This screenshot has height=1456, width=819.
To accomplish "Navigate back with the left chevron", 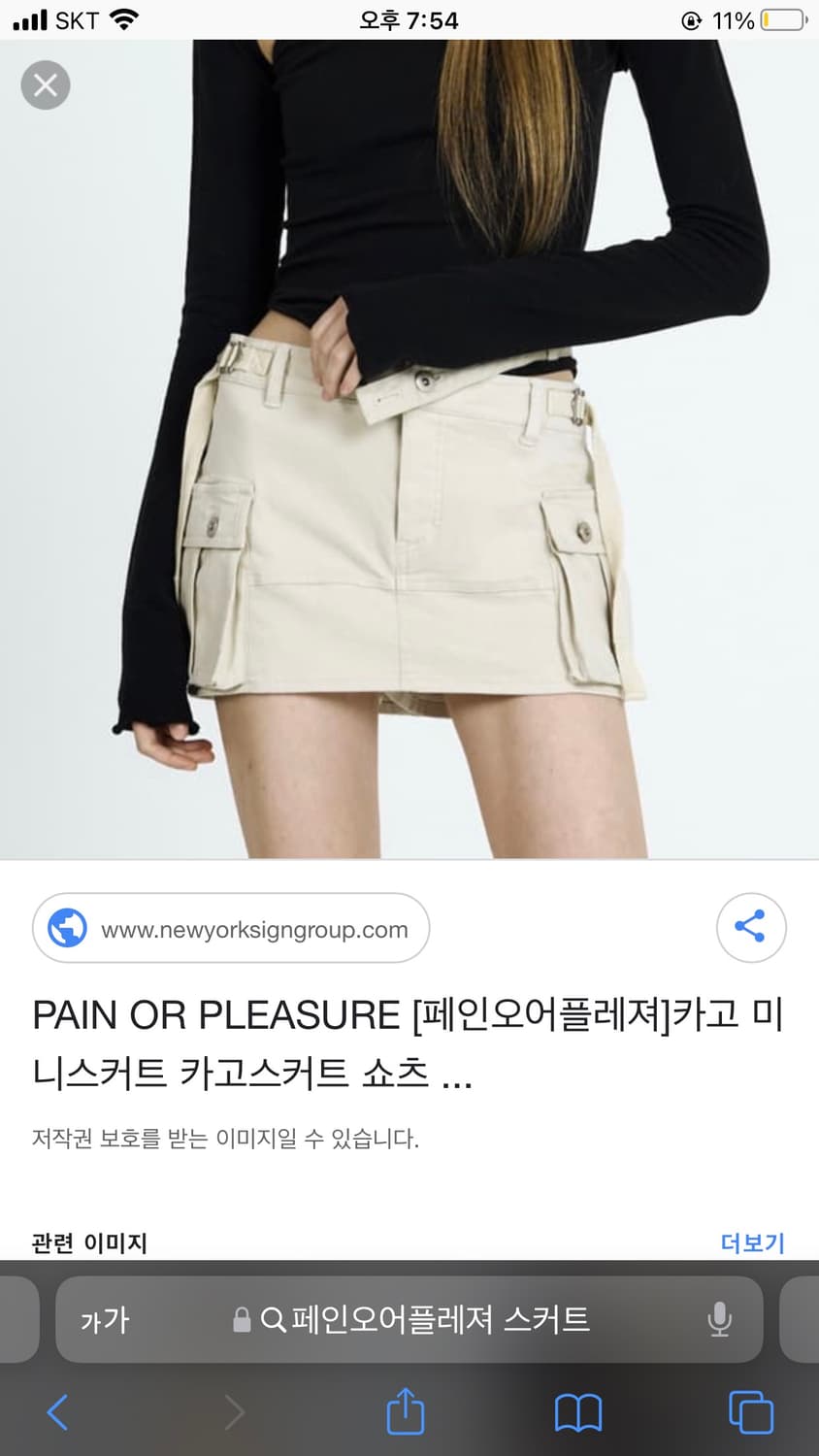I will point(57,1413).
